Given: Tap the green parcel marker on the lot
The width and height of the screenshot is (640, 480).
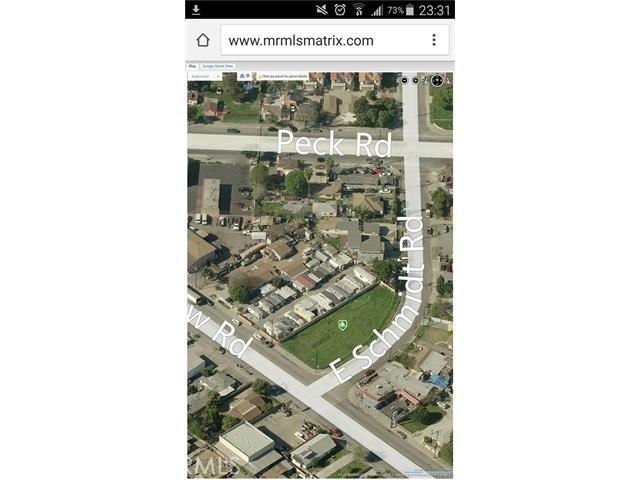Looking at the screenshot, I should click(342, 325).
